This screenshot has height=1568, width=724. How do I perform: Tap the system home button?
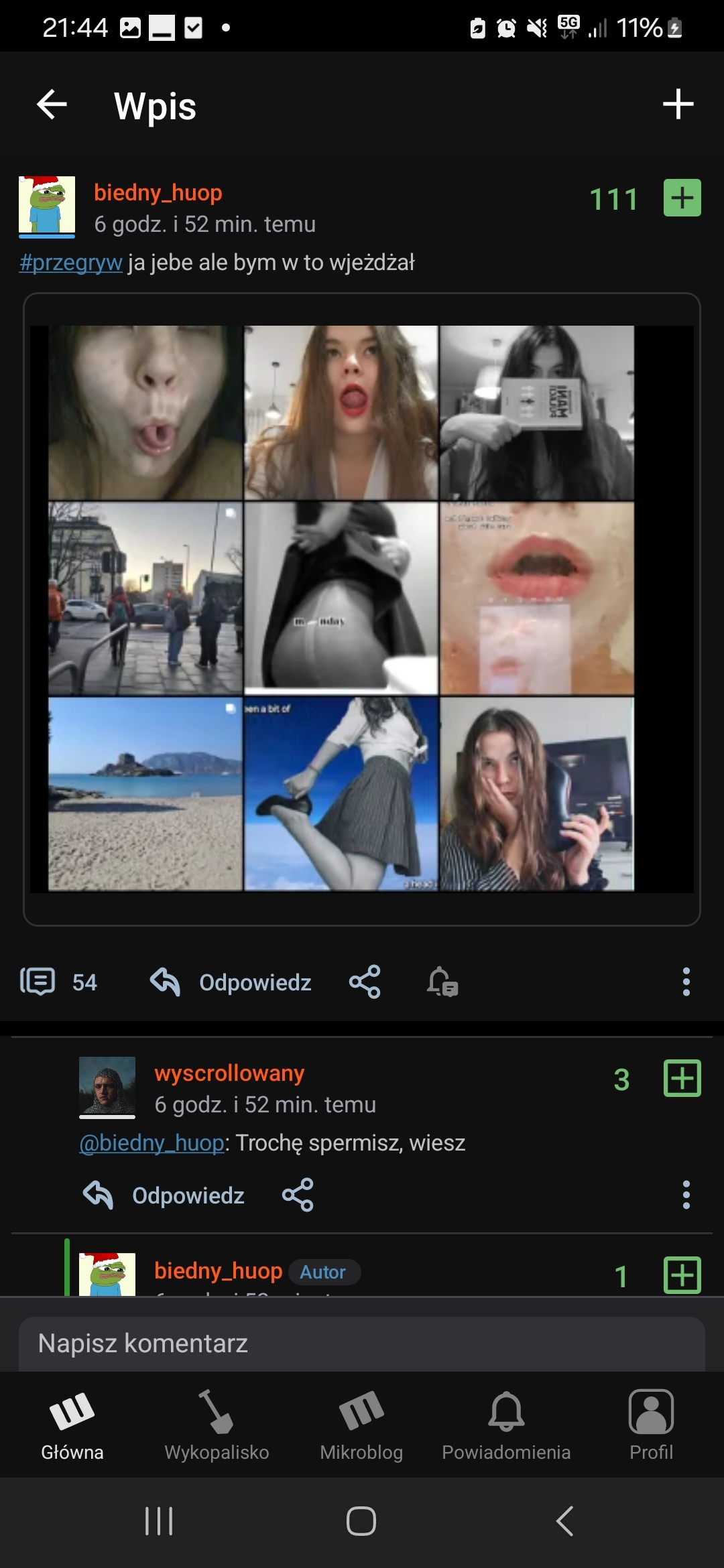[361, 1521]
